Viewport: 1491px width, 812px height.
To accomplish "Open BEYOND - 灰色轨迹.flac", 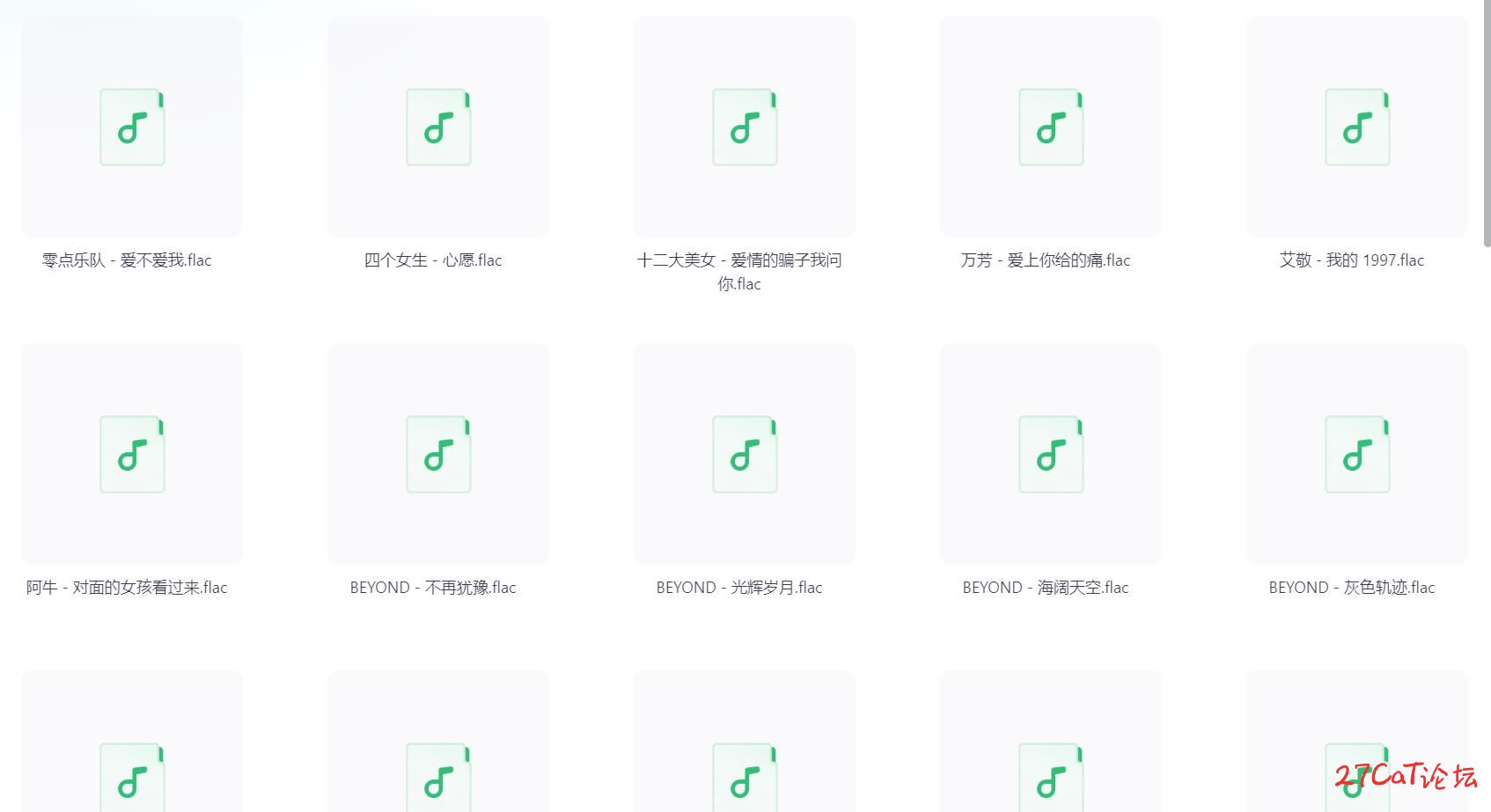I will [1357, 455].
